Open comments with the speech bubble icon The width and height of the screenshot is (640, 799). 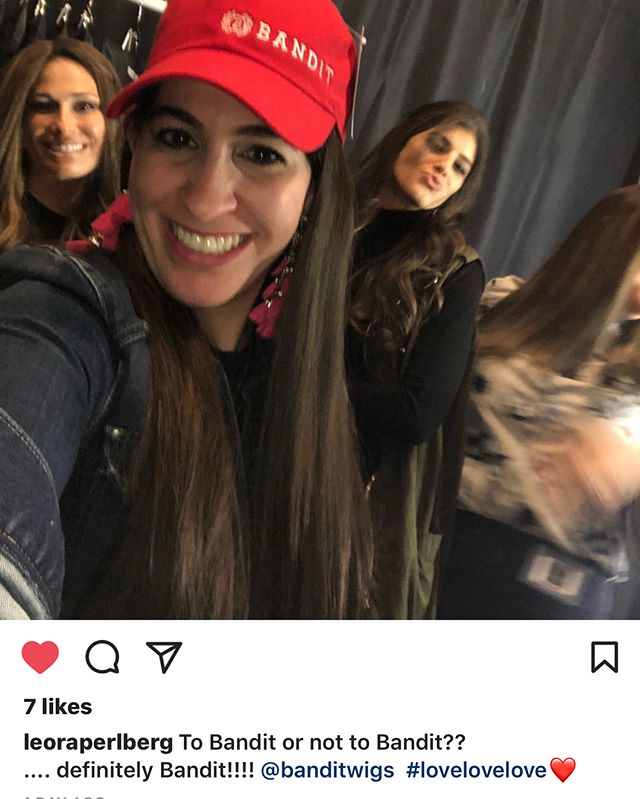(102, 657)
